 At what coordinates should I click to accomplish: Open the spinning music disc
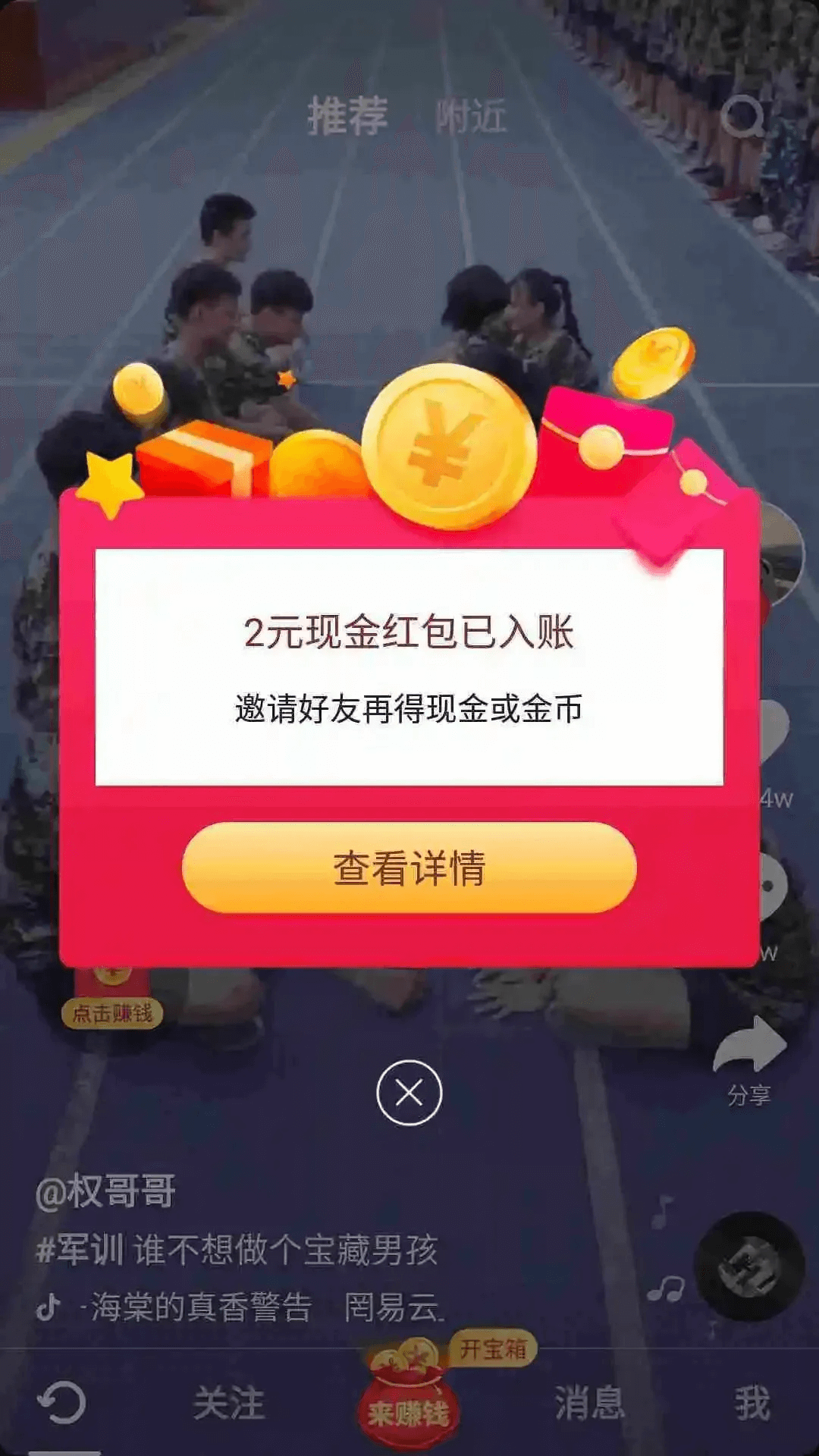(750, 1266)
